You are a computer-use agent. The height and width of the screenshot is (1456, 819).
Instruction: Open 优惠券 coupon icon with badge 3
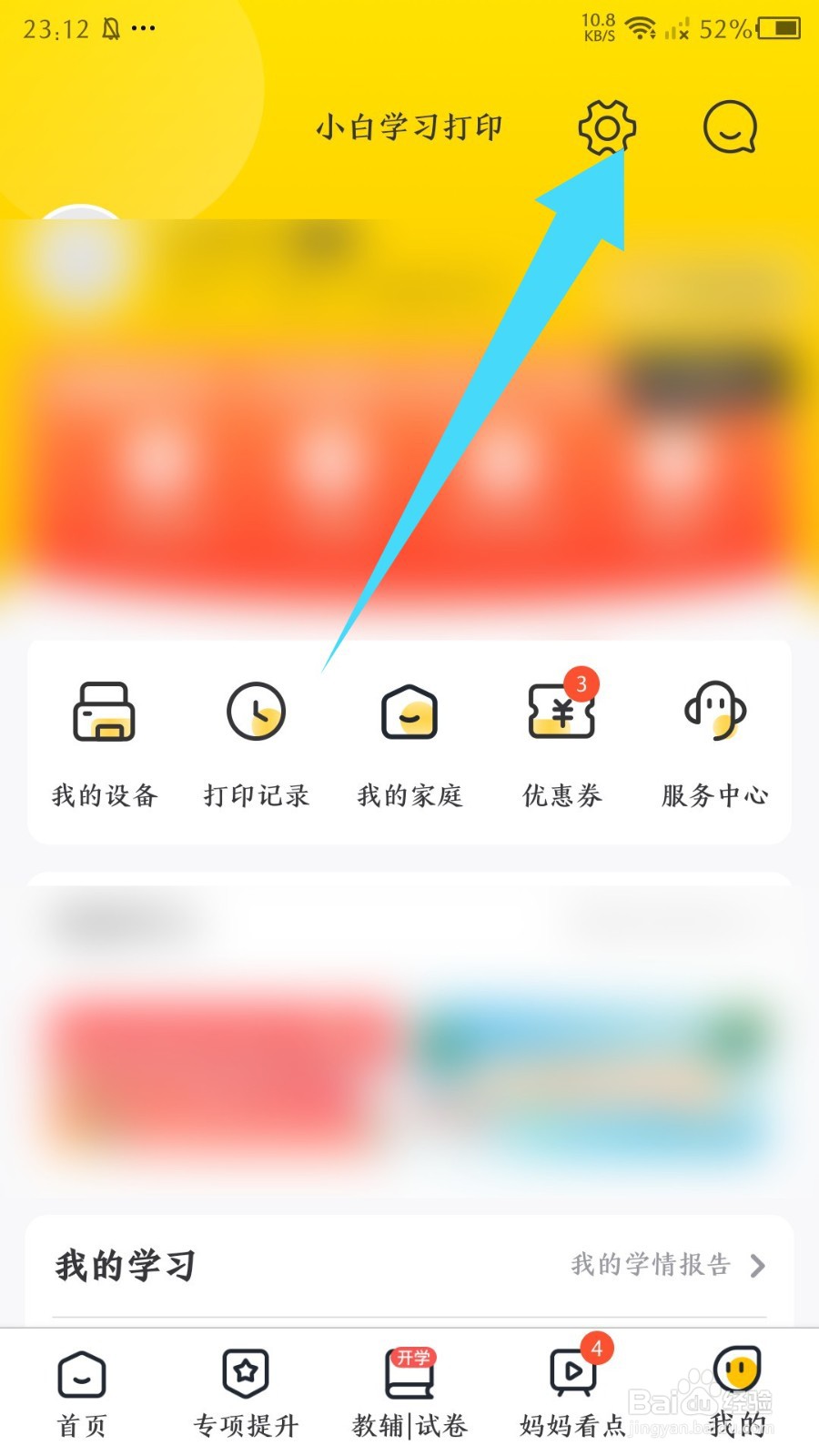[x=561, y=713]
